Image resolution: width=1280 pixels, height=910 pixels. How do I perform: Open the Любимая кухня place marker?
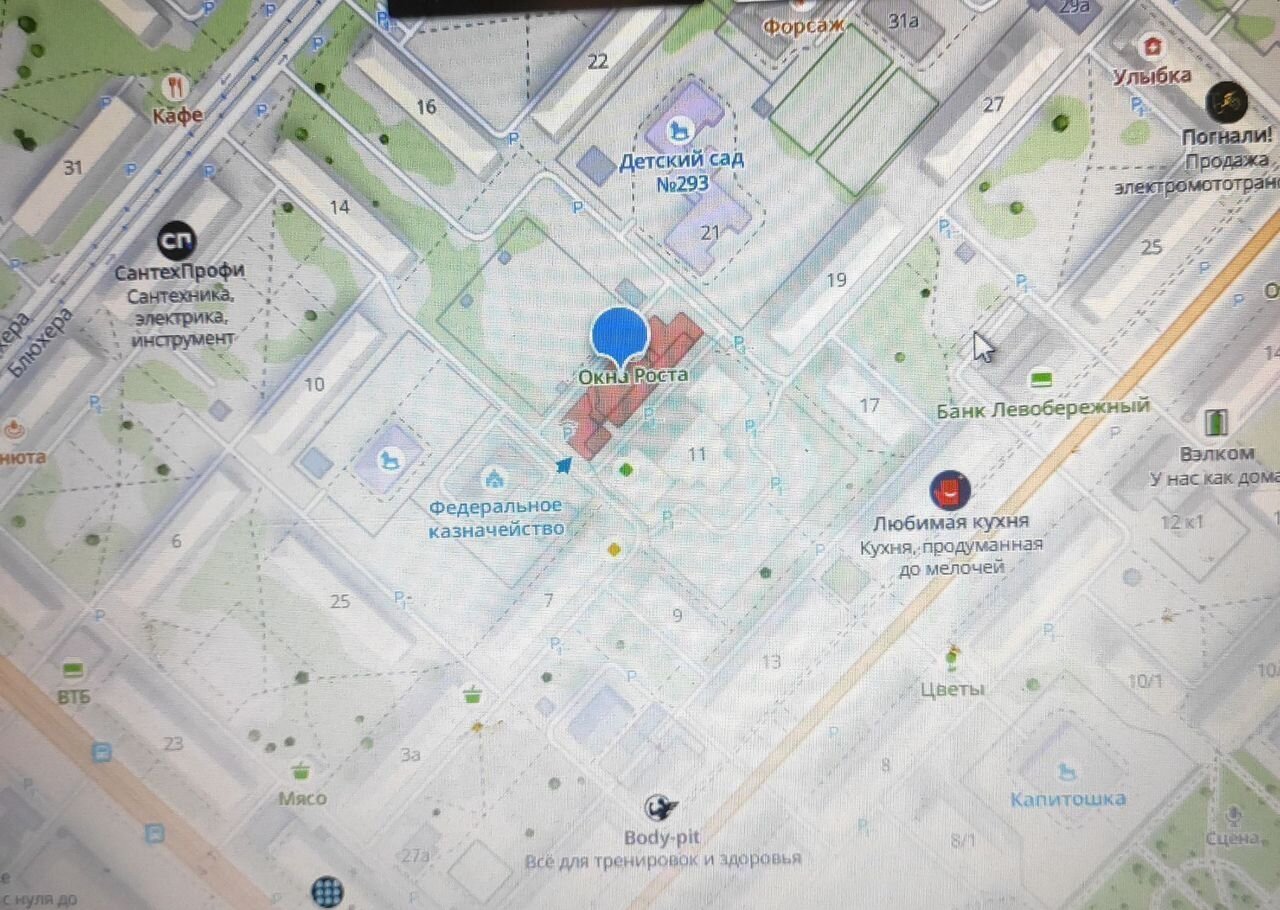(949, 490)
